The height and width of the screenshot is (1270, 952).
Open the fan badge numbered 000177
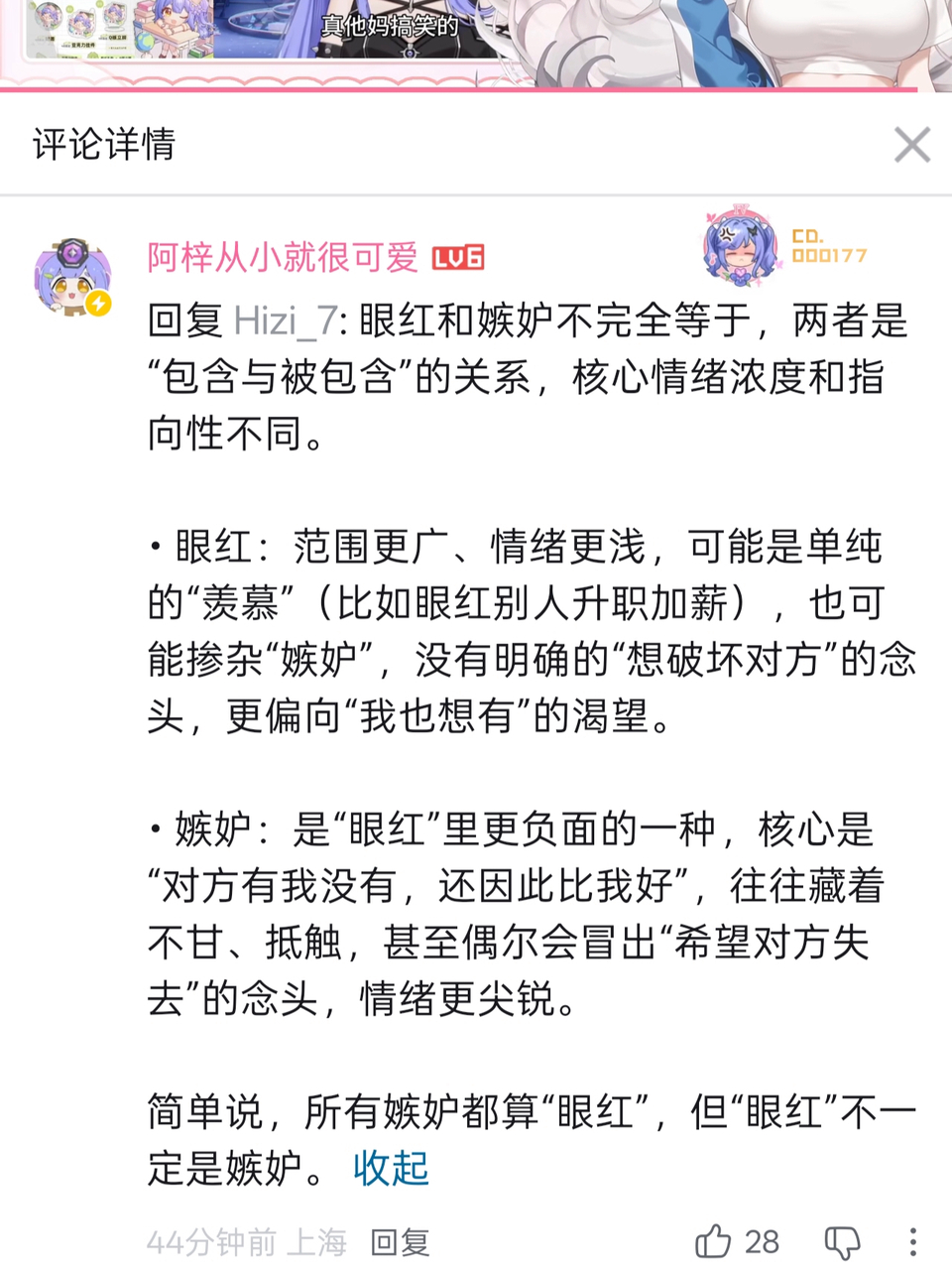pyautogui.click(x=785, y=247)
